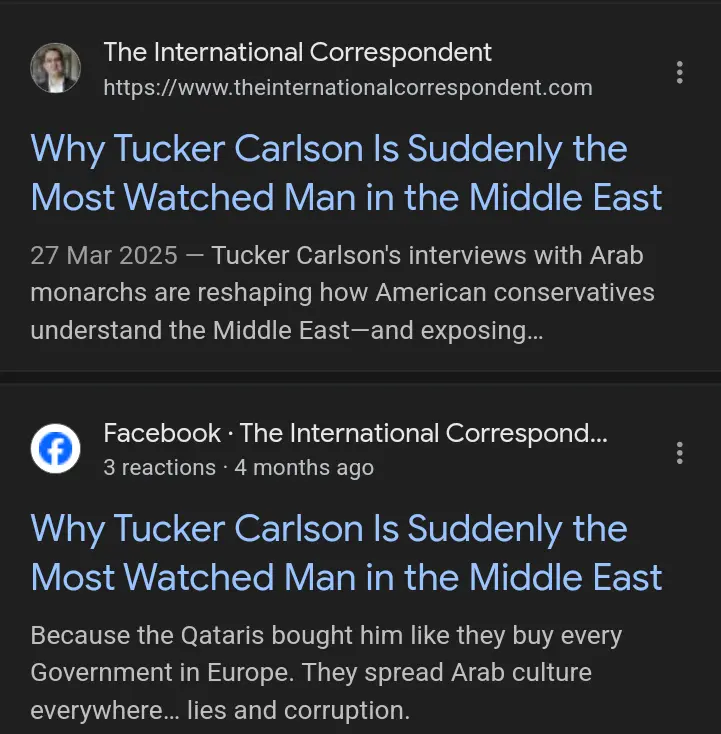
Task: Open the Tucker Carlson article on theinternationalcorrespondent.com
Action: [x=346, y=173]
